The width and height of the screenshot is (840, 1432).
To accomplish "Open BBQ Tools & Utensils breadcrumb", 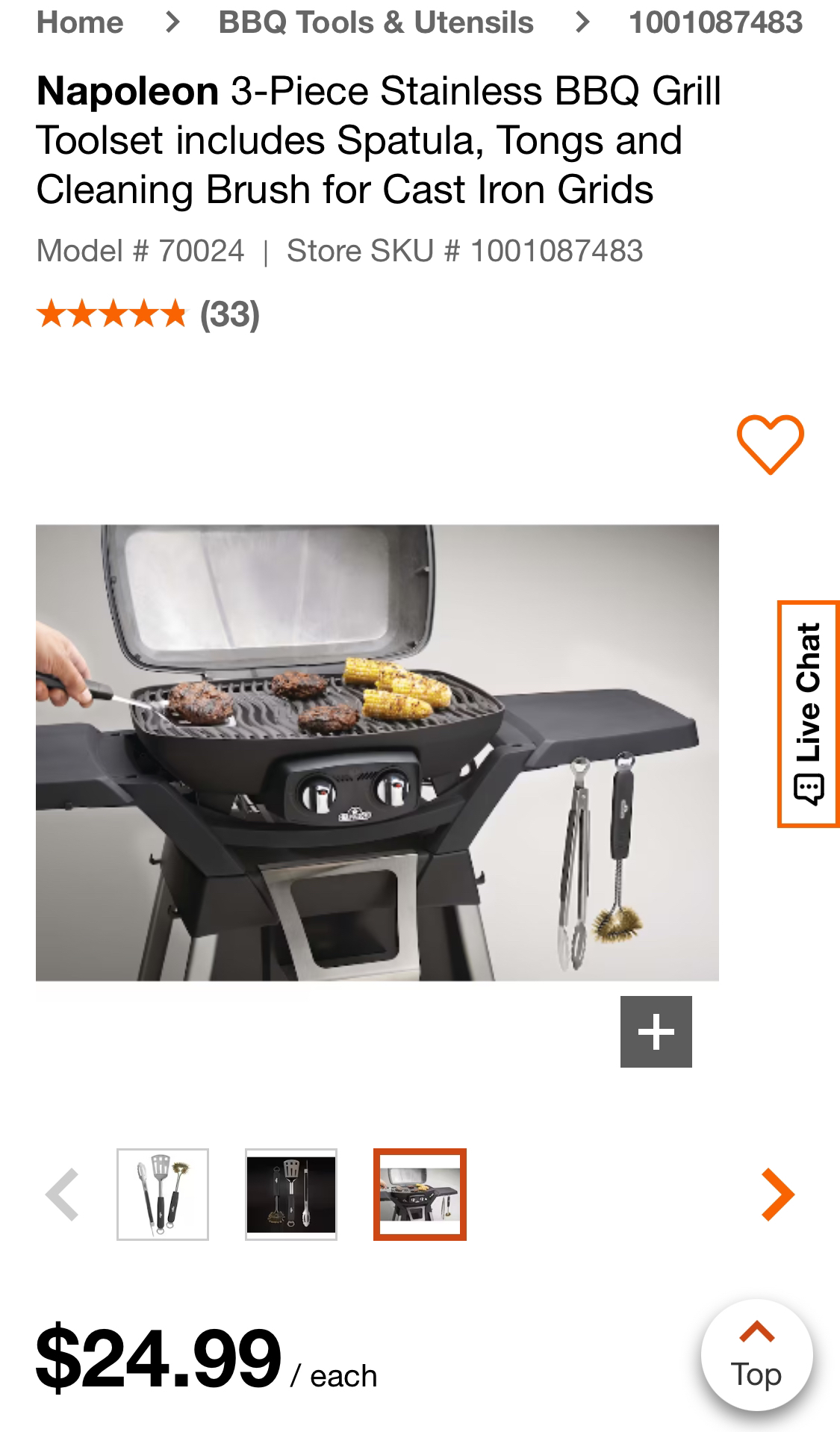I will (376, 22).
